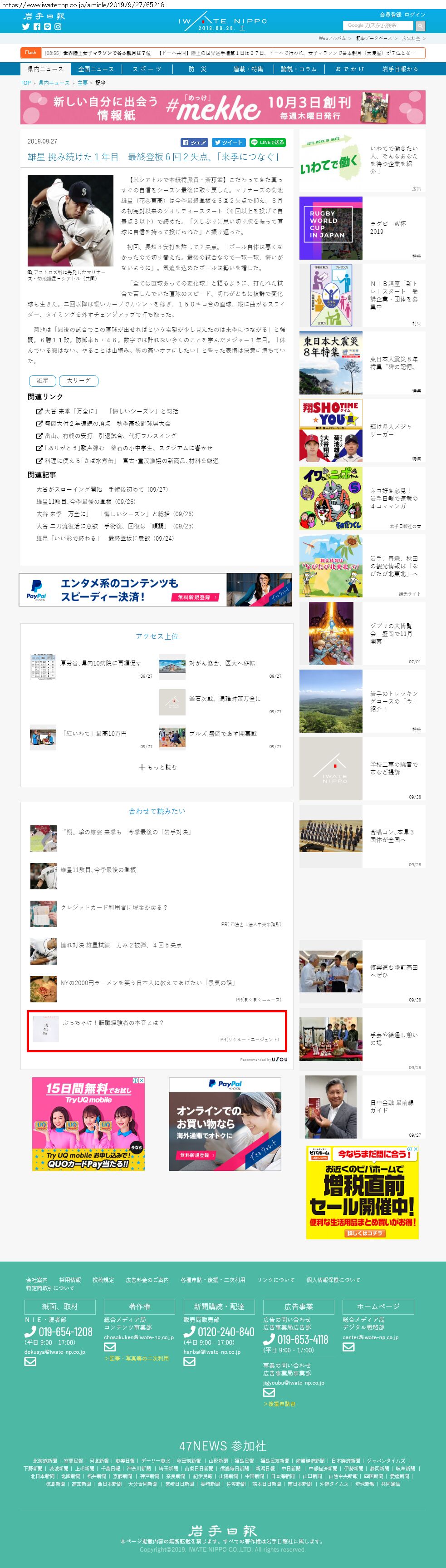
Task: Open the ジブリの大博覧会 sidebar story
Action: click(x=362, y=634)
